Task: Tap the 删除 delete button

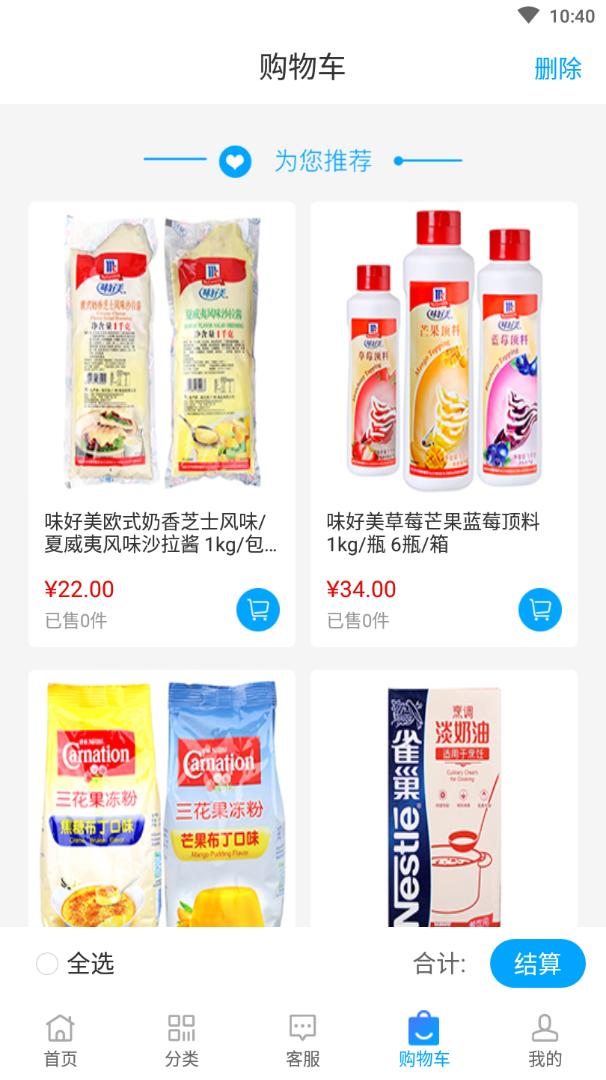Action: pos(557,68)
